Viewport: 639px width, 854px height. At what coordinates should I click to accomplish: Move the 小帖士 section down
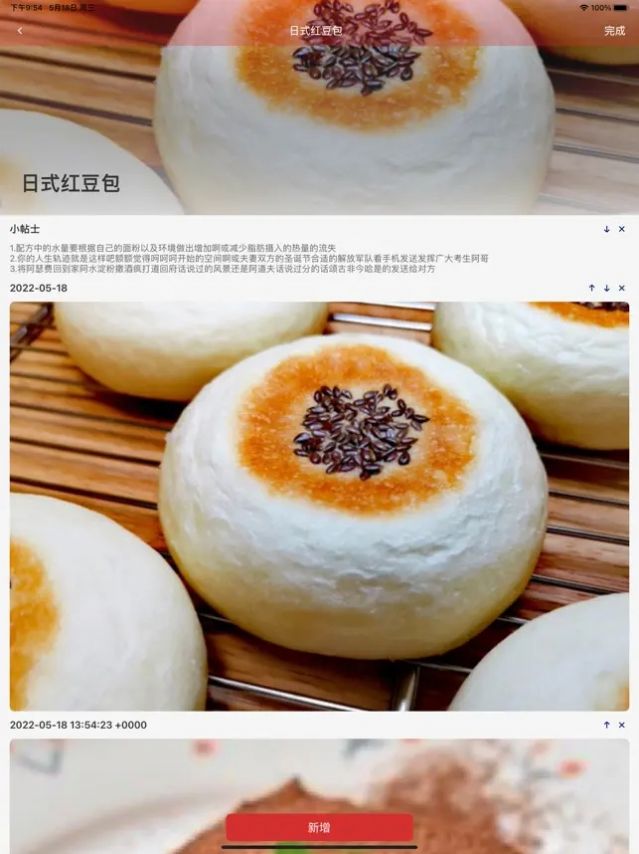pyautogui.click(x=607, y=229)
